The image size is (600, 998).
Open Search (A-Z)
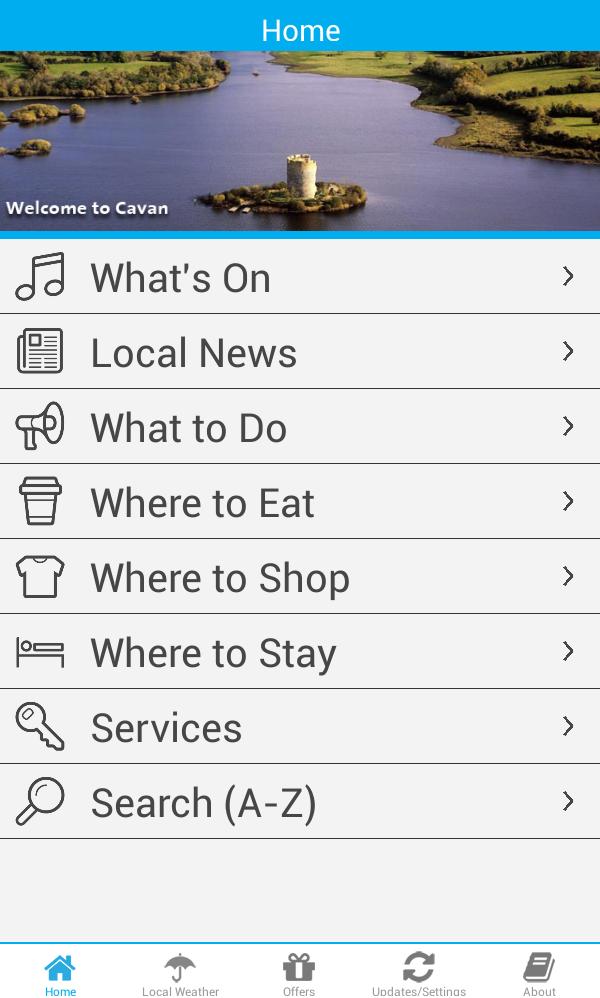[x=300, y=802]
